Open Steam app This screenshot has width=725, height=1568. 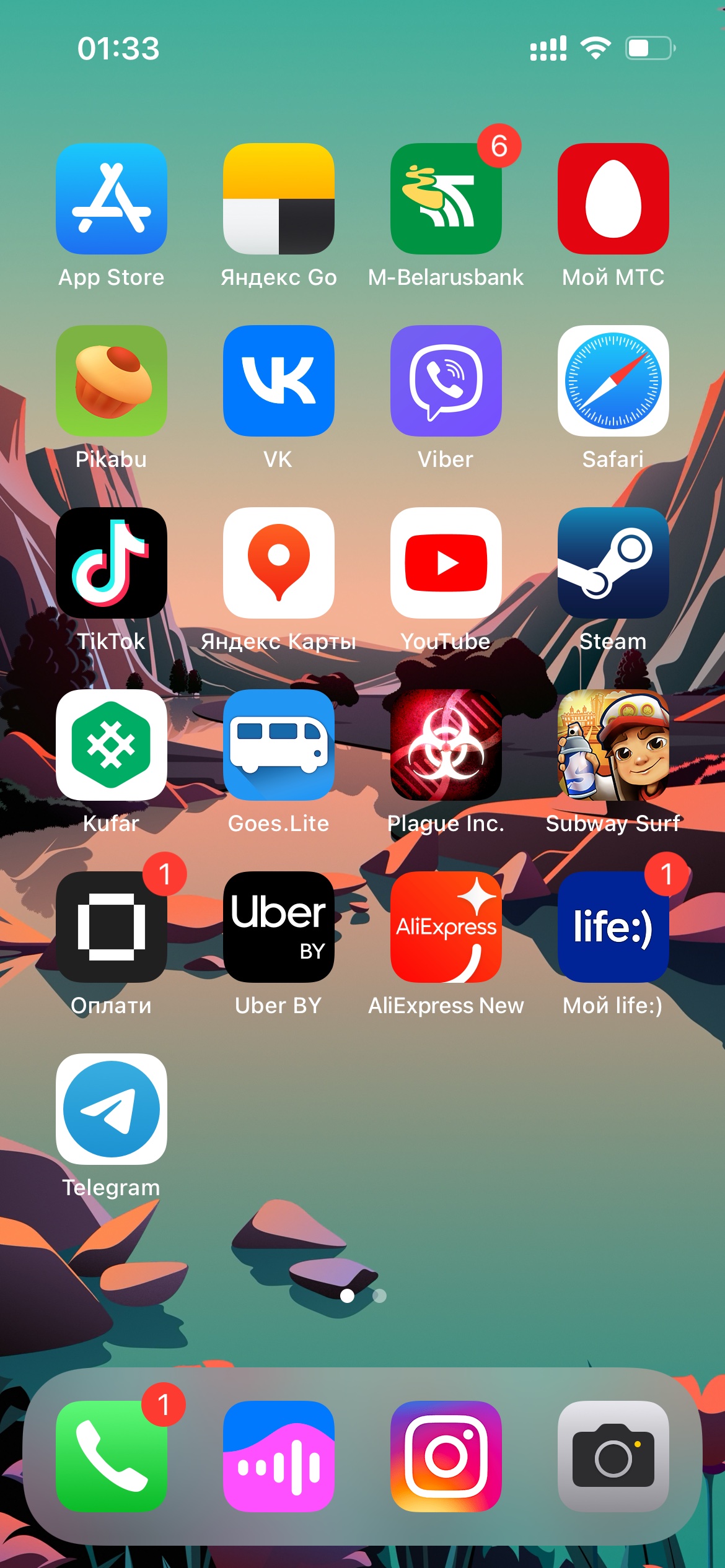pos(613,563)
